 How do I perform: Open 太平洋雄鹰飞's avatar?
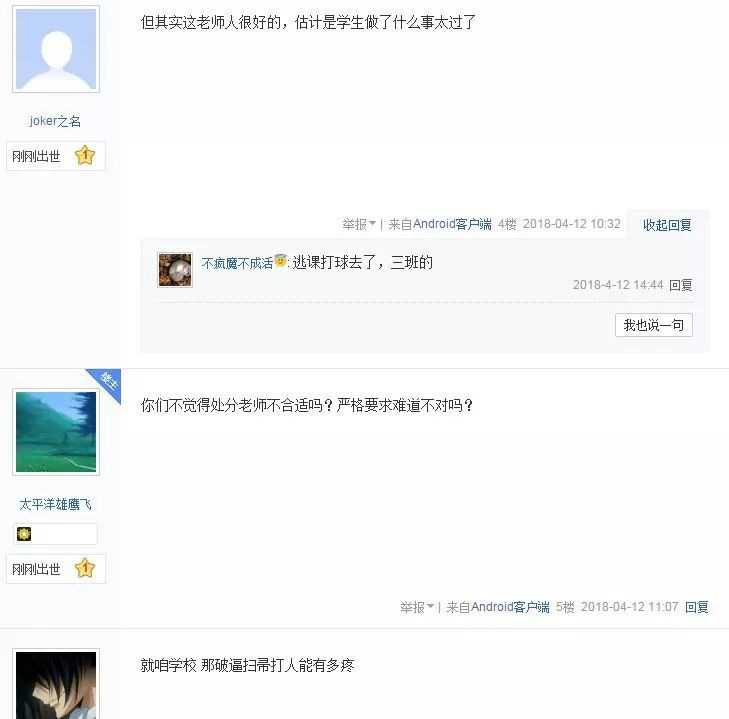coord(56,431)
